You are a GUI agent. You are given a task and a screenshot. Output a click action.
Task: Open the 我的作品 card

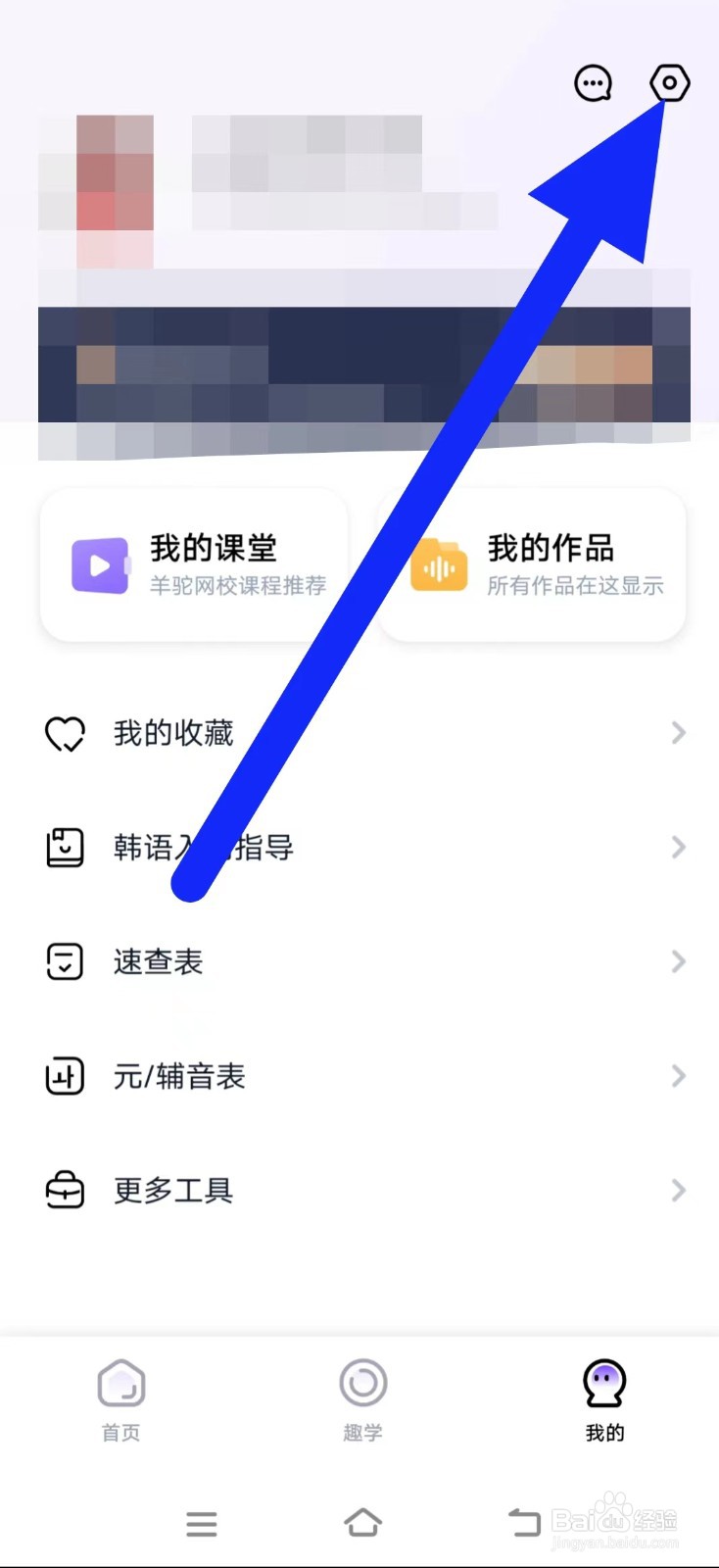pos(532,565)
